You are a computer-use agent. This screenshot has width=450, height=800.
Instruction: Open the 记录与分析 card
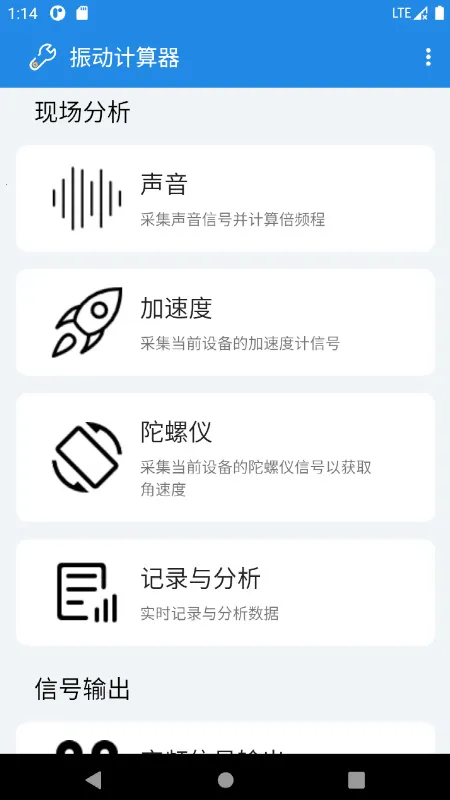click(226, 593)
